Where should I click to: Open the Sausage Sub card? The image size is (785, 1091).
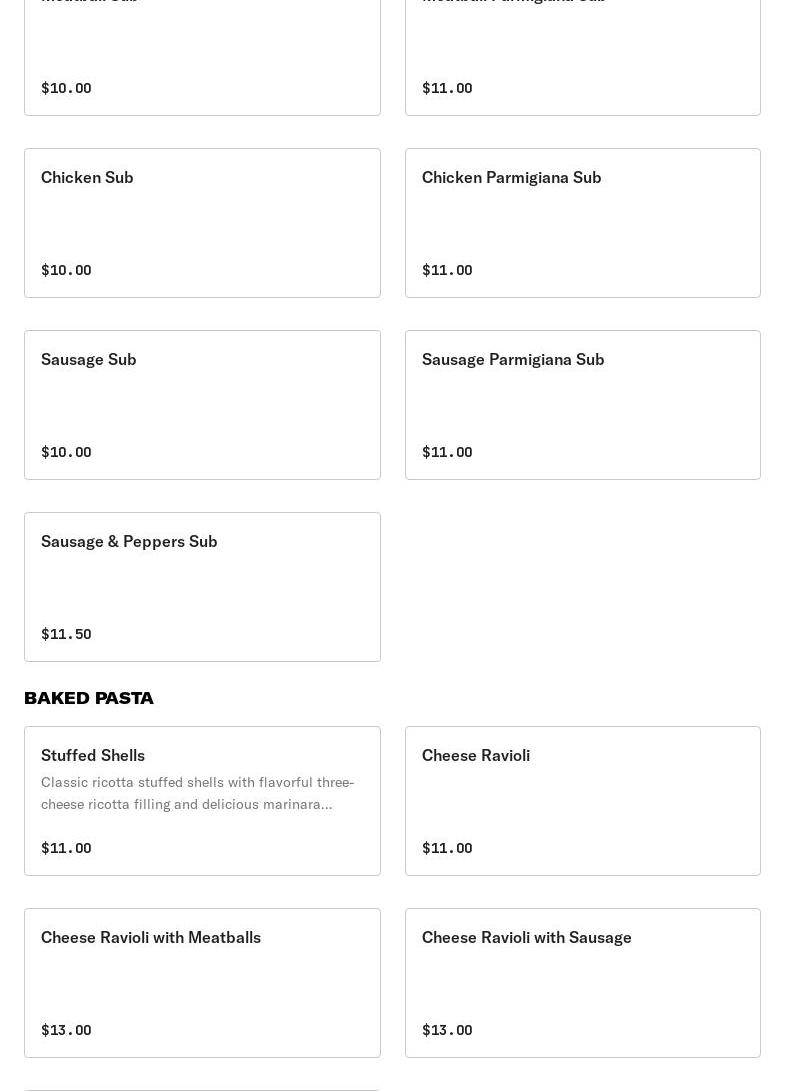click(202, 404)
